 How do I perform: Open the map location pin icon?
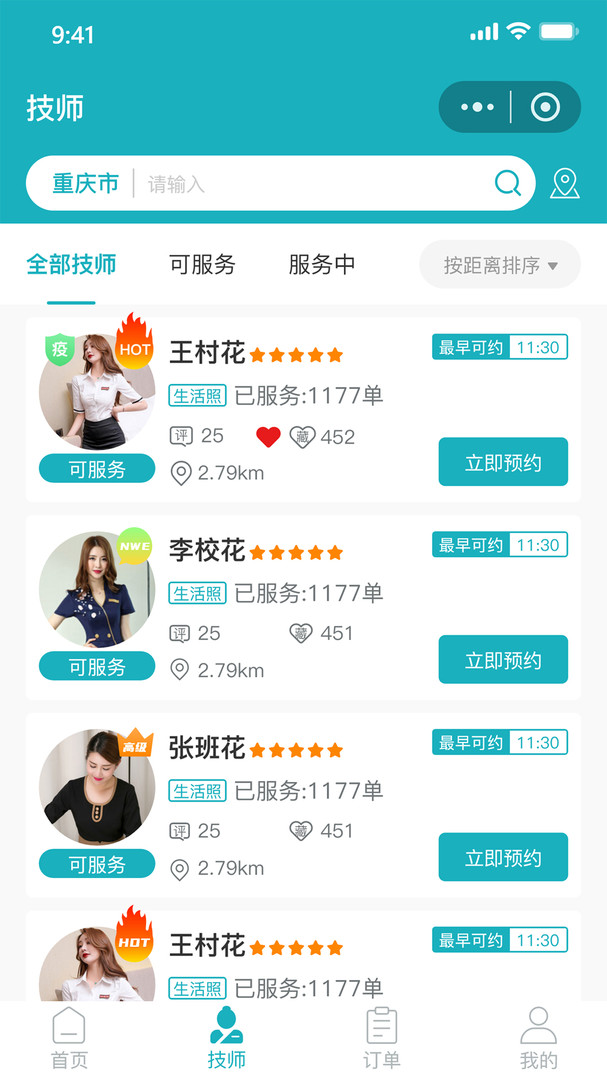click(x=565, y=184)
